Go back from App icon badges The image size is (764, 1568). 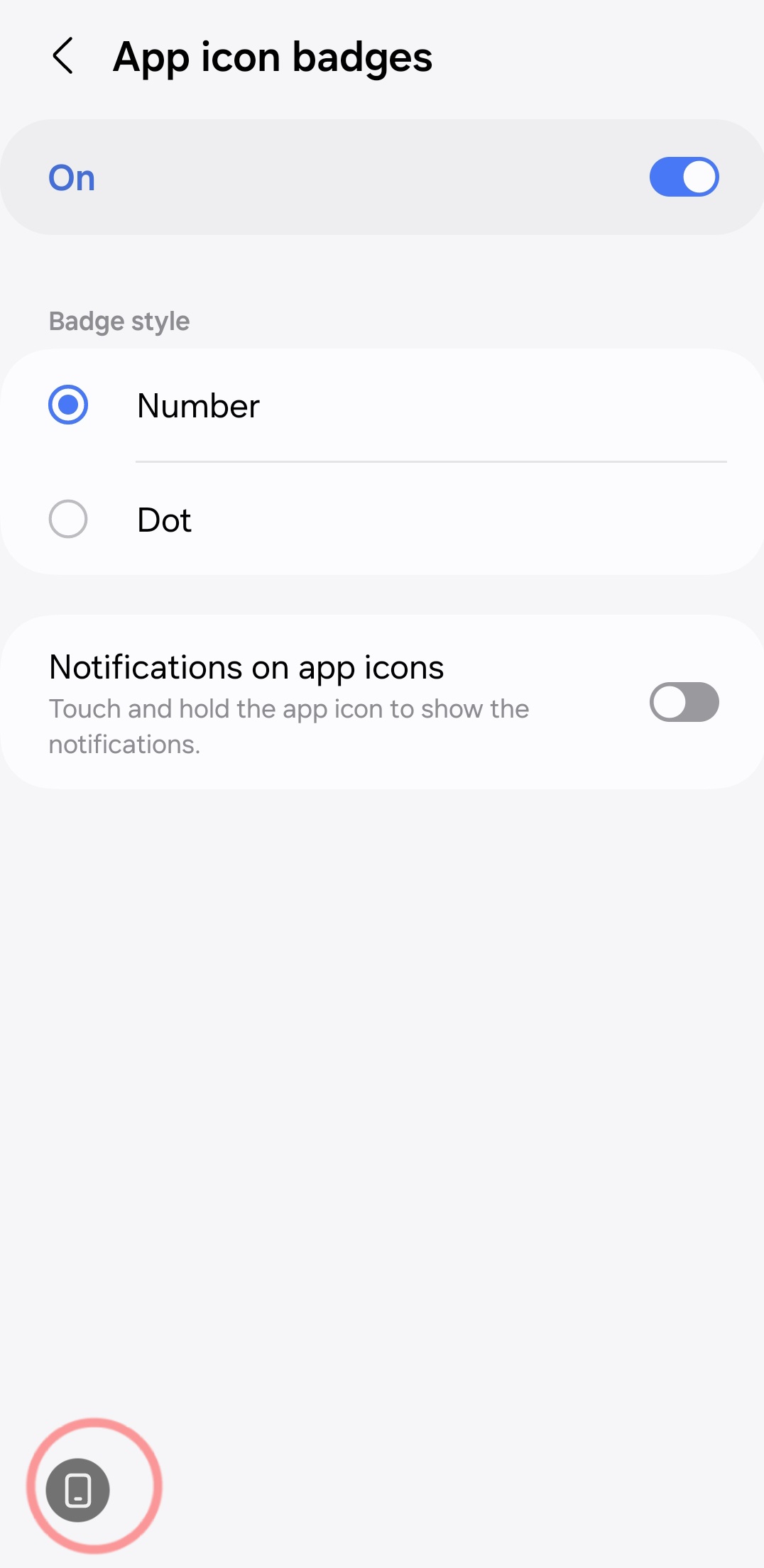pos(63,56)
